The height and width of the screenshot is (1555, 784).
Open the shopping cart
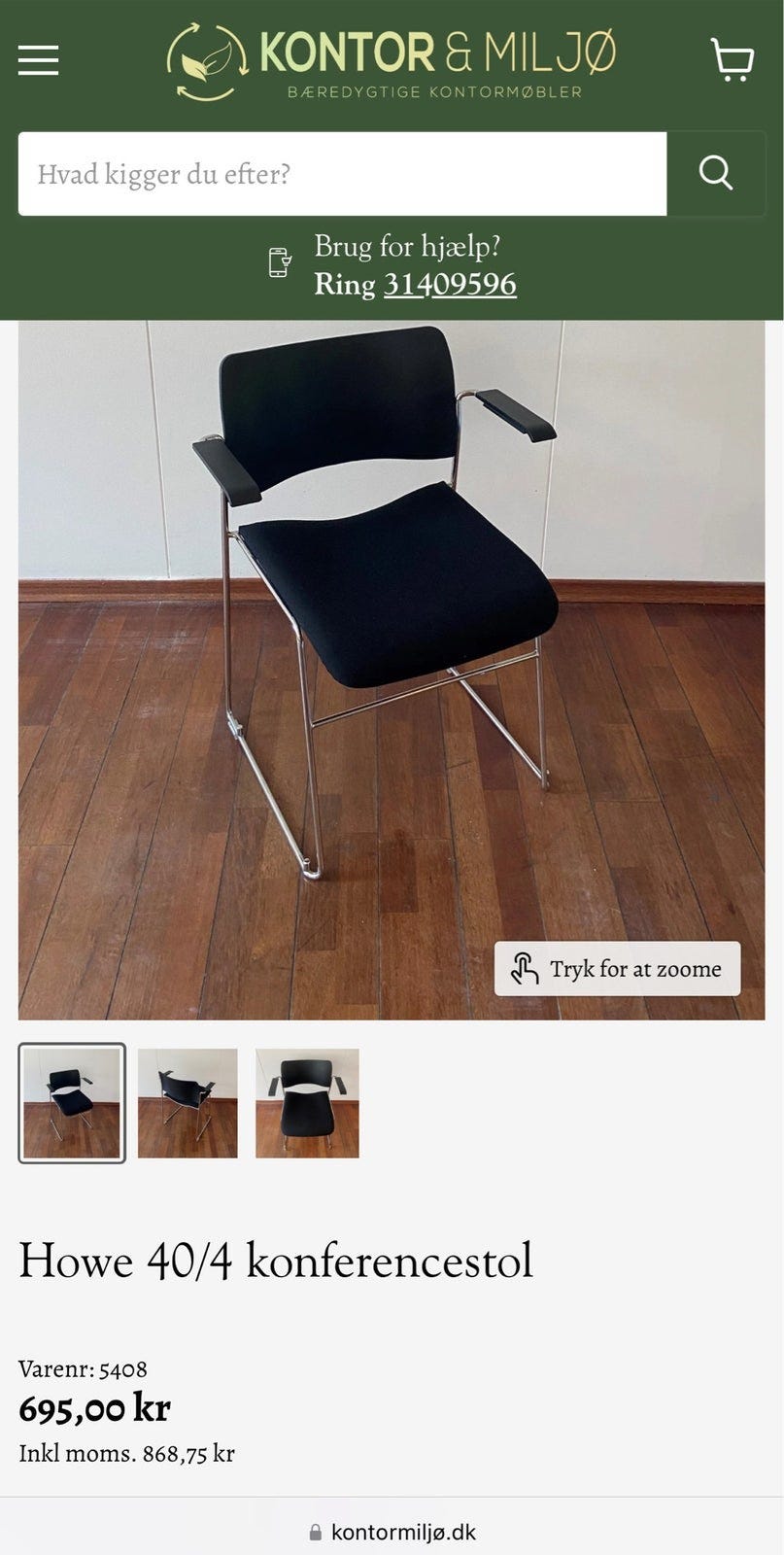tap(733, 60)
